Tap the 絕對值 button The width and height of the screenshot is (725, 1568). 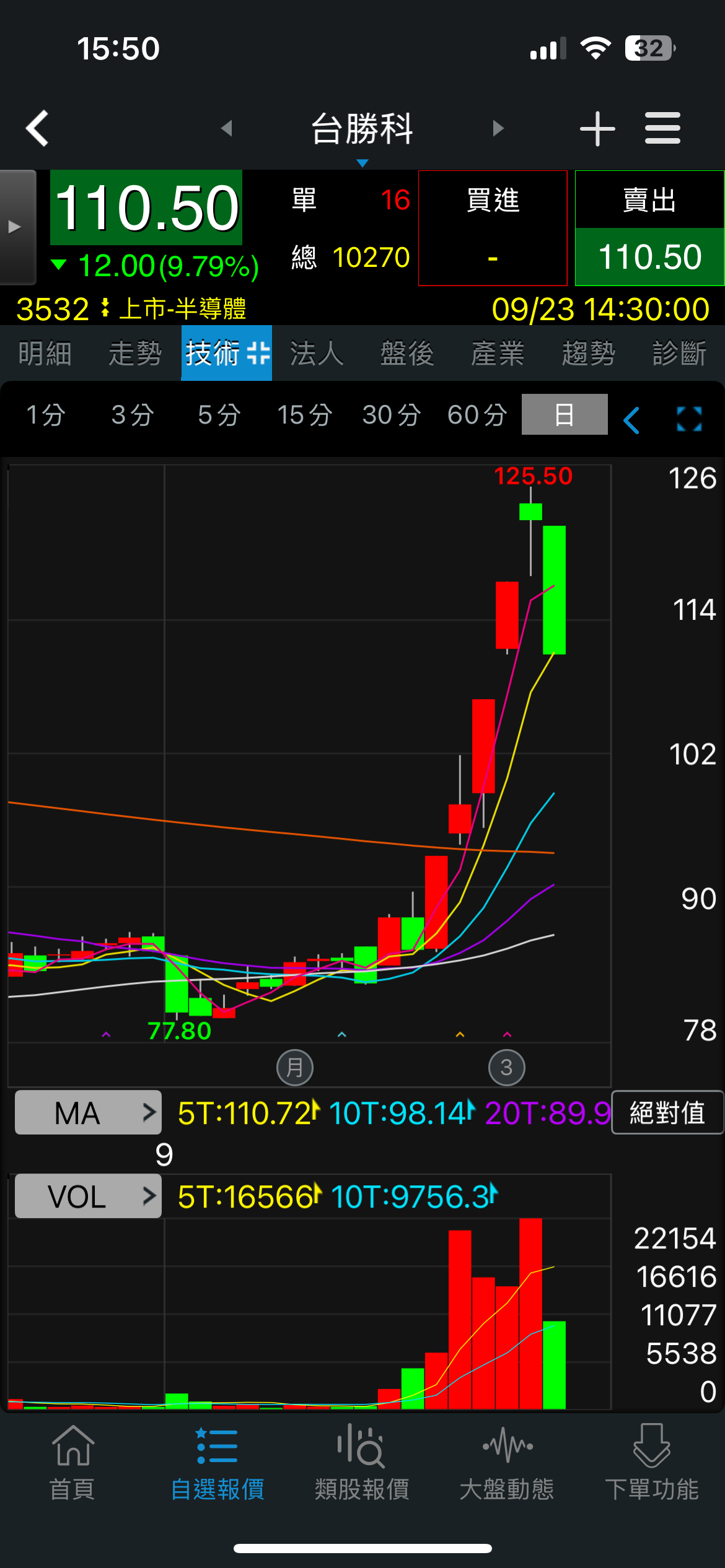(x=667, y=1113)
